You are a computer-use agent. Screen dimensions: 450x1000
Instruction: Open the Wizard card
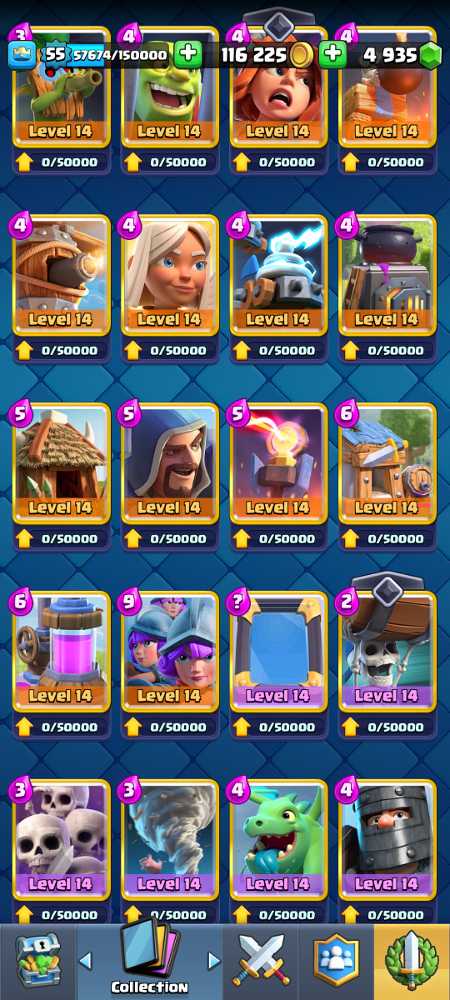point(170,464)
